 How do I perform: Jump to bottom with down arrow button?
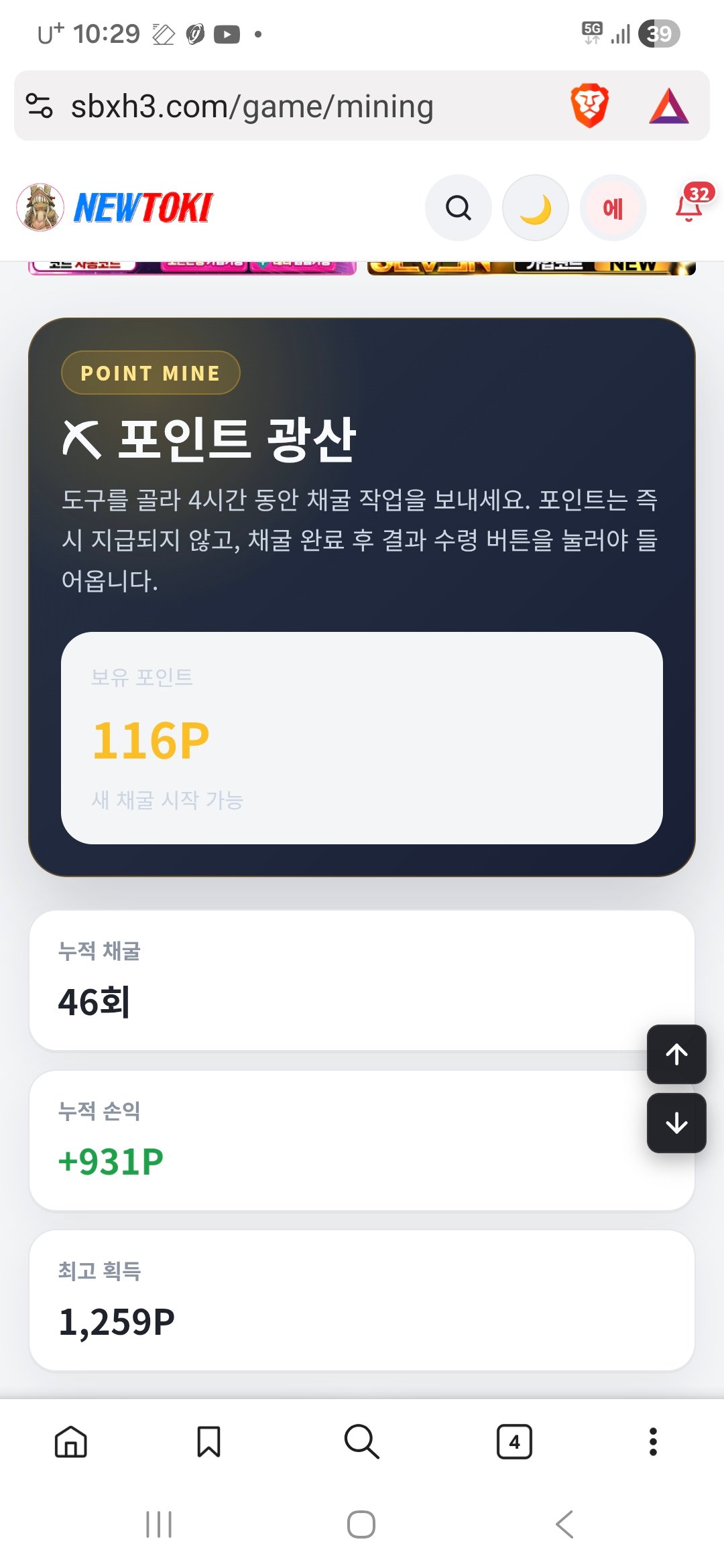[x=676, y=1123]
